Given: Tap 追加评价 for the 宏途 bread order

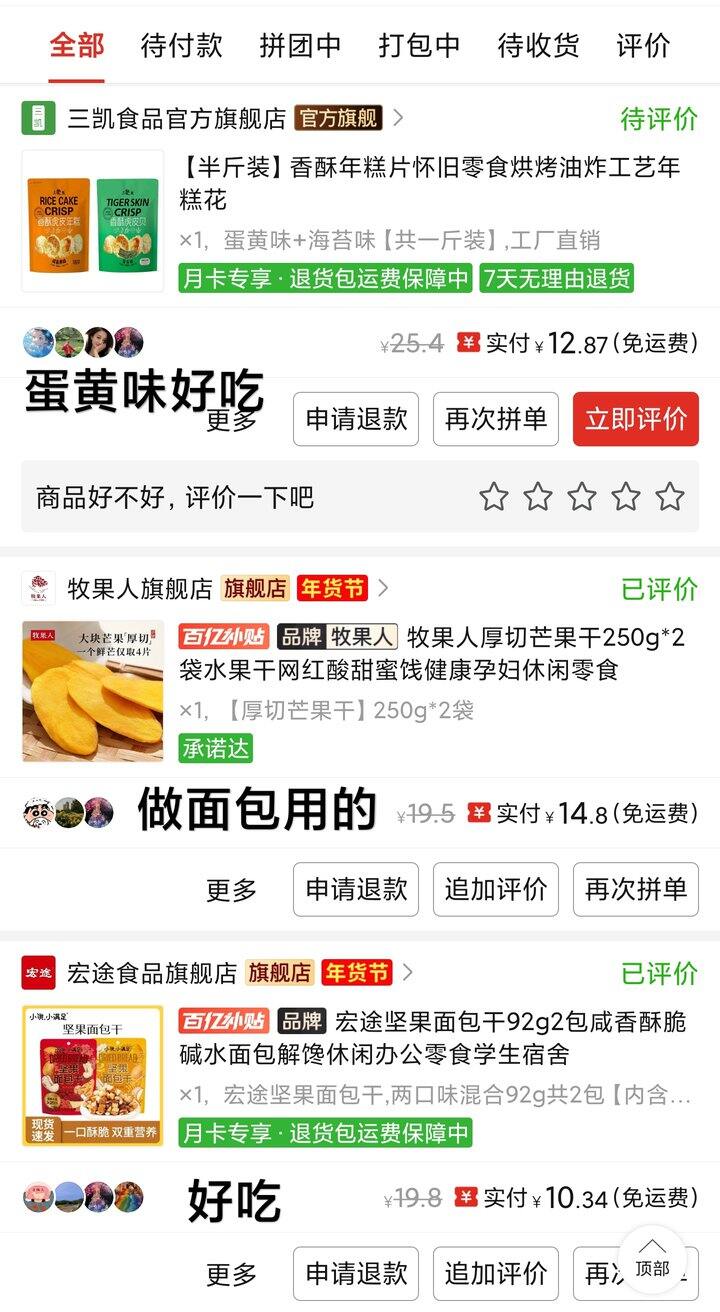Looking at the screenshot, I should coord(496,1273).
